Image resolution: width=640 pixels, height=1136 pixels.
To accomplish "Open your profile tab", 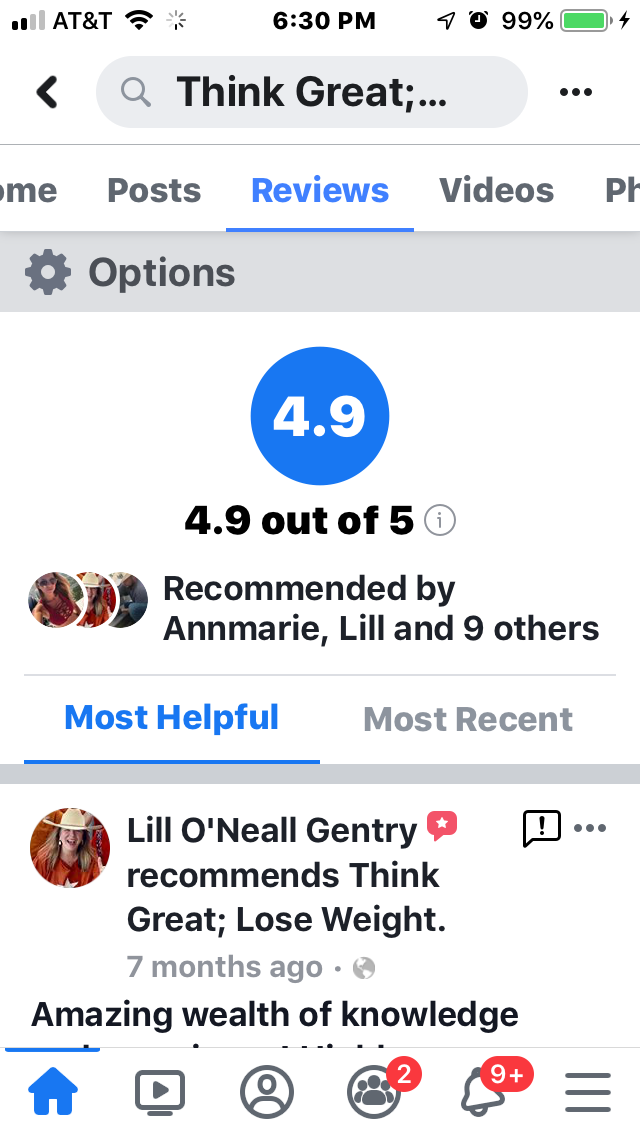I will [267, 1090].
